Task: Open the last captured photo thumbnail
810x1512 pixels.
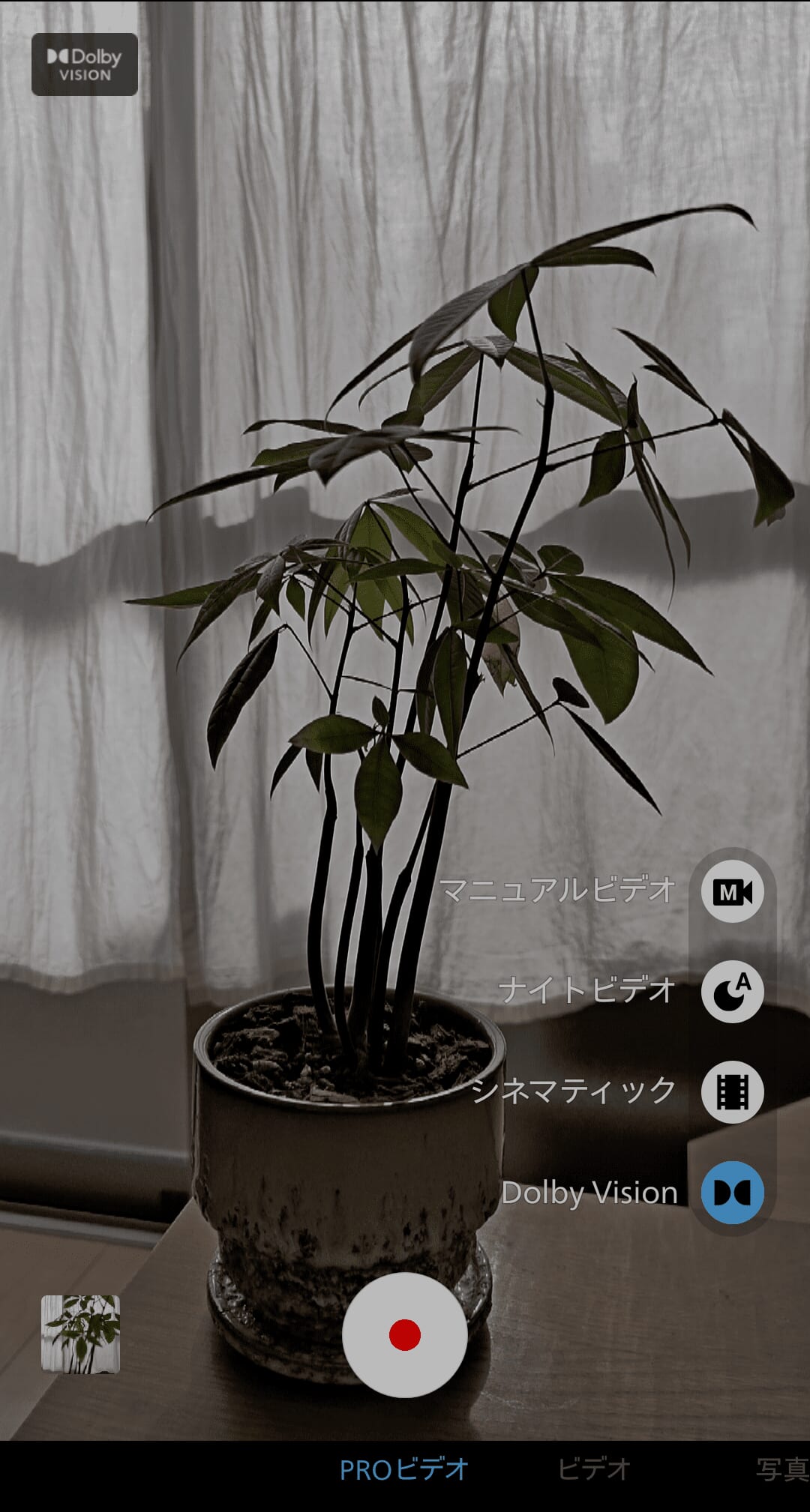Action: (80, 1334)
